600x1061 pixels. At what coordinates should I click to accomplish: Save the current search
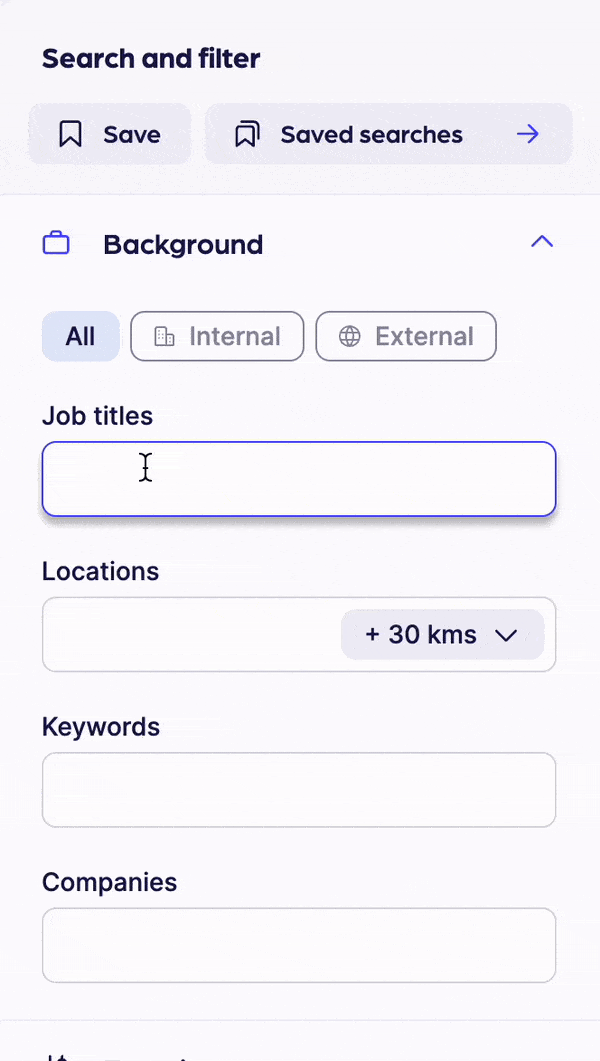click(109, 134)
